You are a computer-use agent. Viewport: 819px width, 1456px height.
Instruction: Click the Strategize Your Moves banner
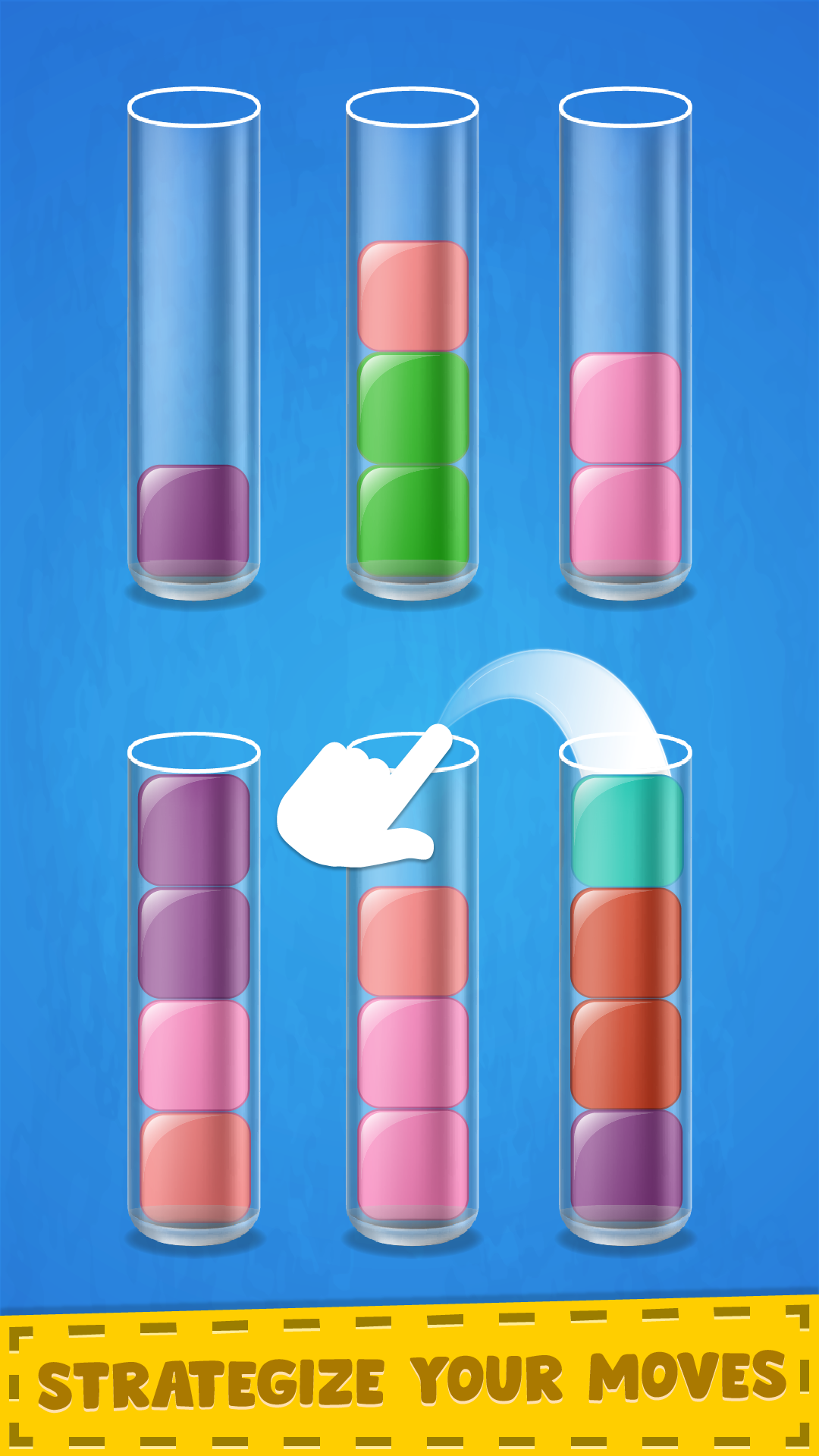(409, 1376)
